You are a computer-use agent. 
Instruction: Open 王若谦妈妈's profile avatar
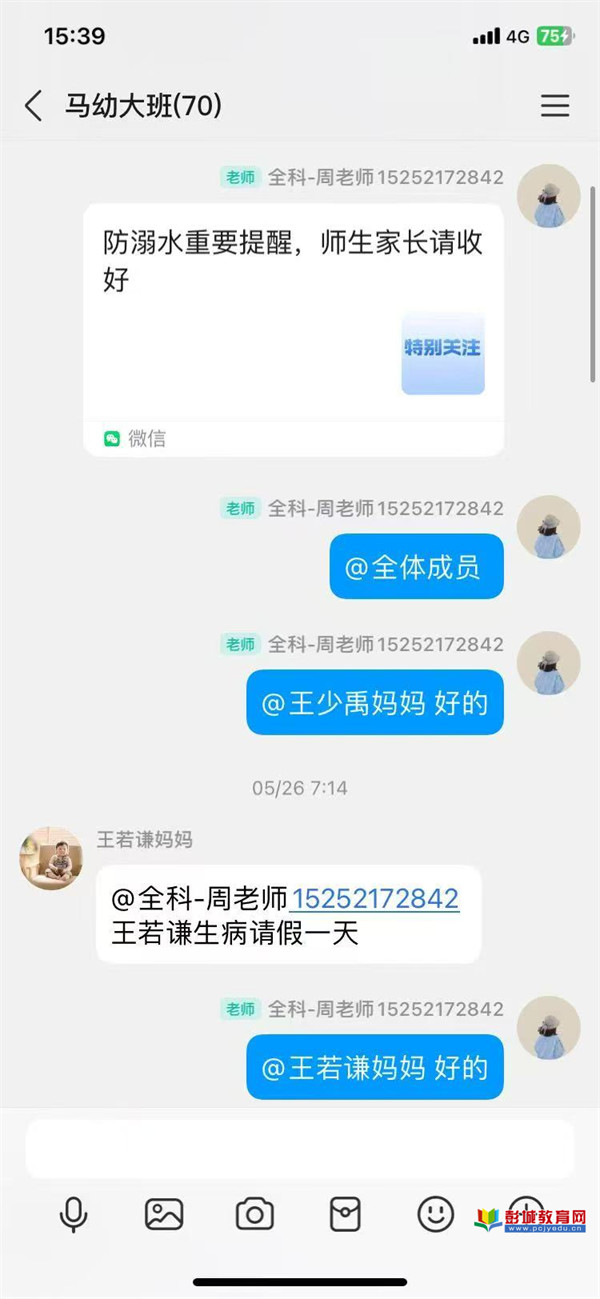[x=51, y=858]
